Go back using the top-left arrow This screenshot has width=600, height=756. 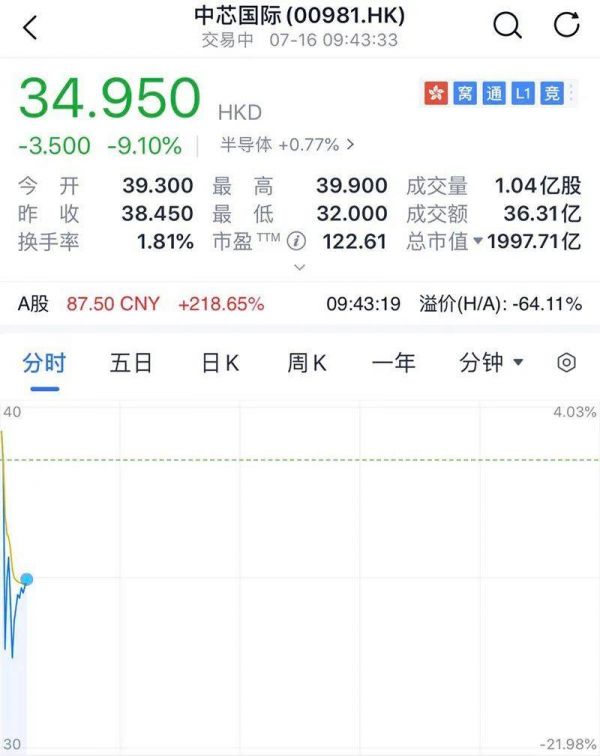pos(30,28)
